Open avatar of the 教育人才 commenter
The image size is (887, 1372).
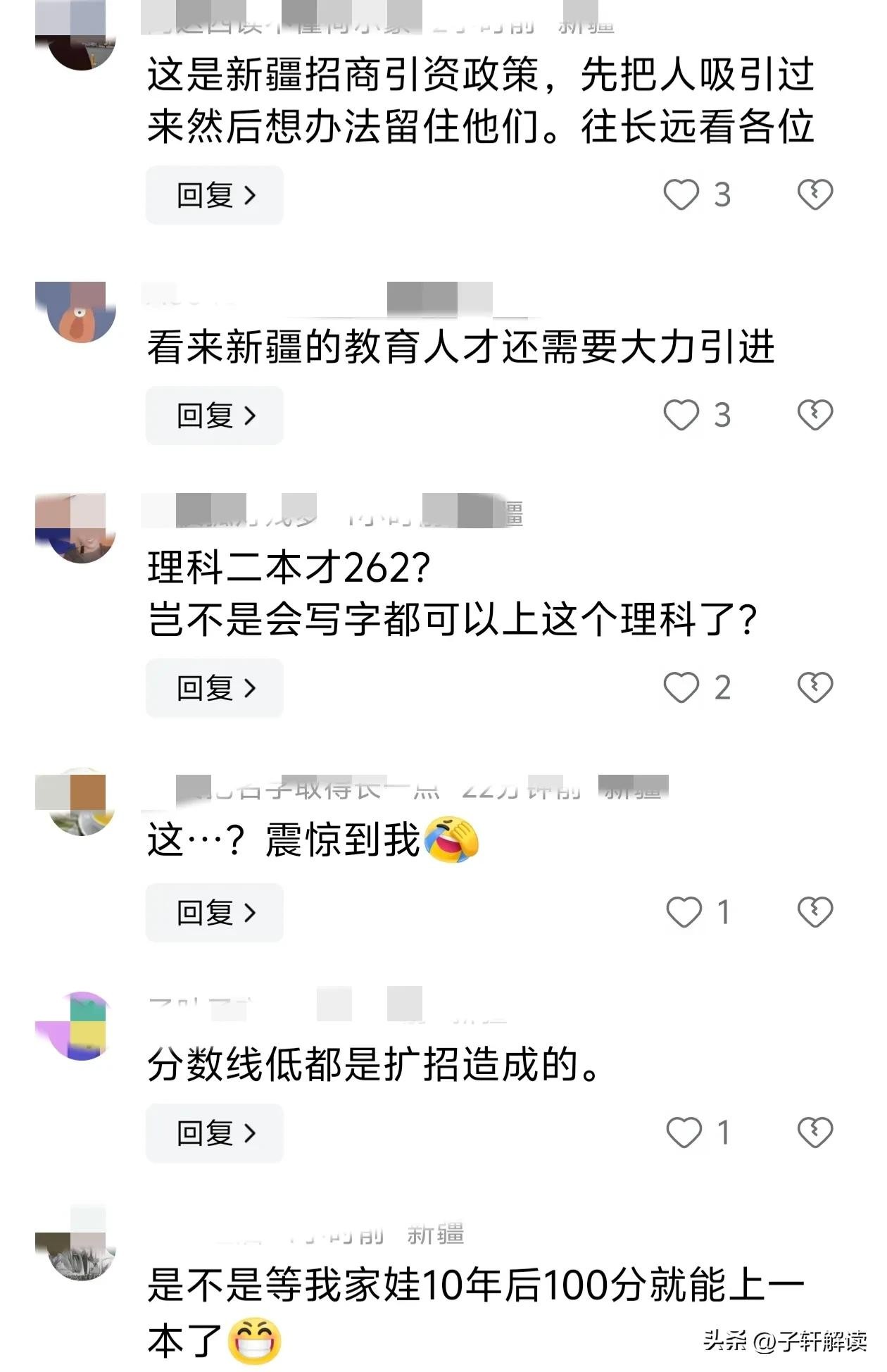click(x=76, y=312)
